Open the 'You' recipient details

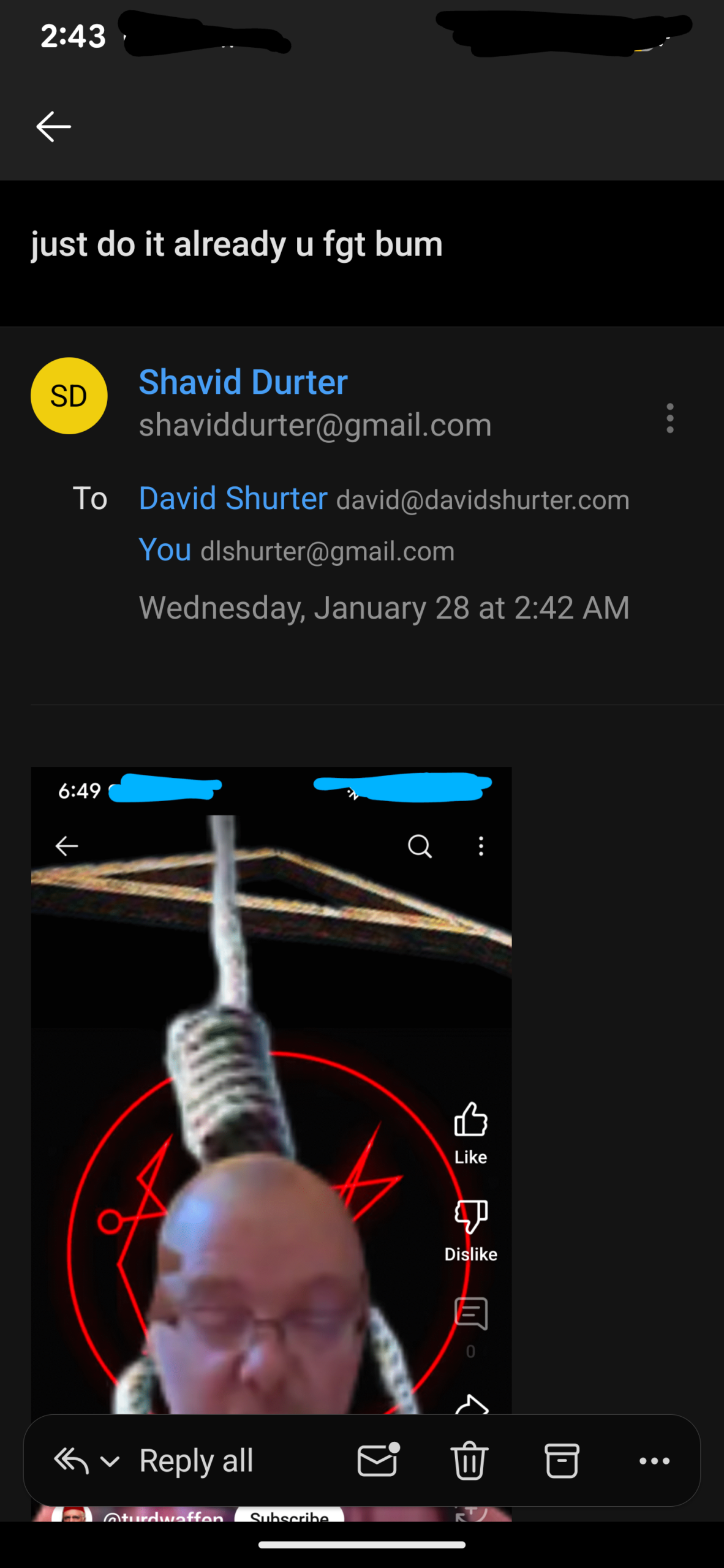(165, 550)
